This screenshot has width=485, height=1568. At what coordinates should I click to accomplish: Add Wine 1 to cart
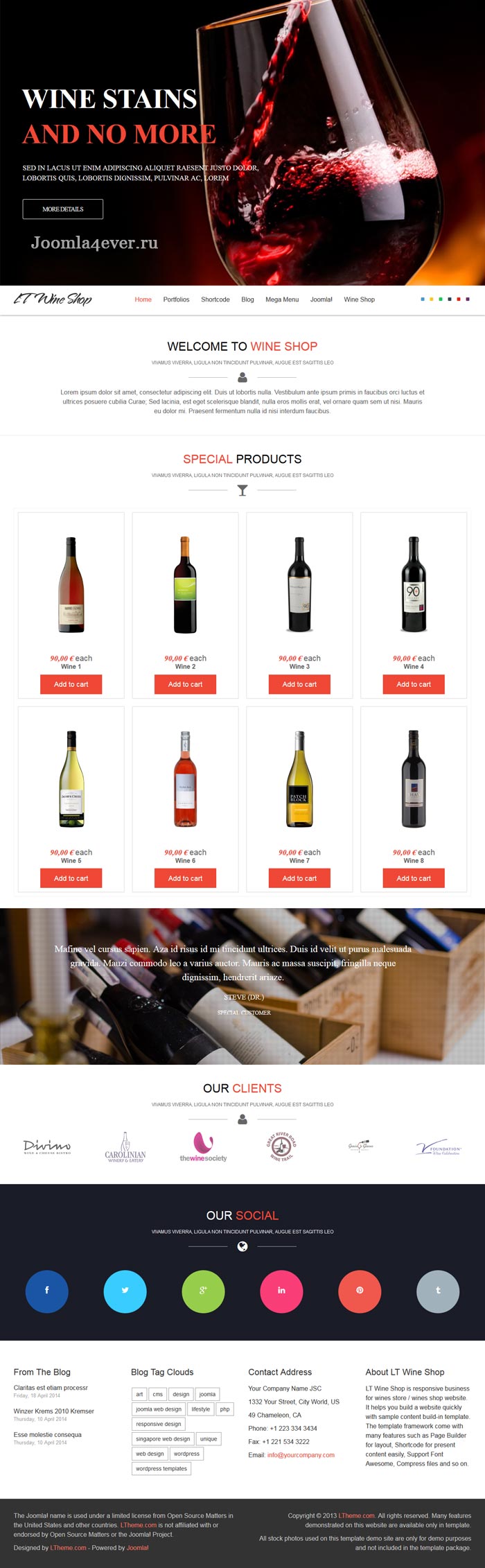click(71, 684)
